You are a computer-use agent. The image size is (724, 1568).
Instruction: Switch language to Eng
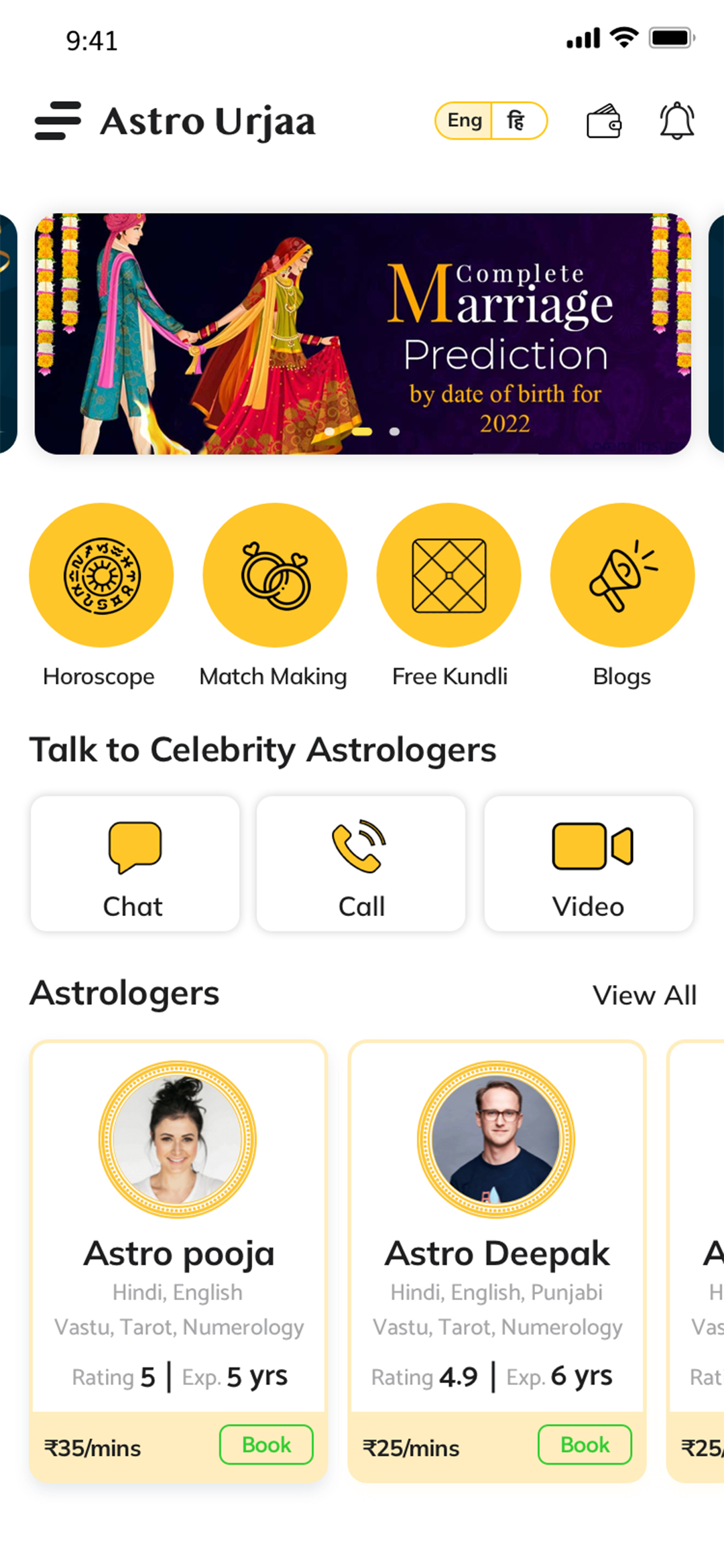coord(464,121)
